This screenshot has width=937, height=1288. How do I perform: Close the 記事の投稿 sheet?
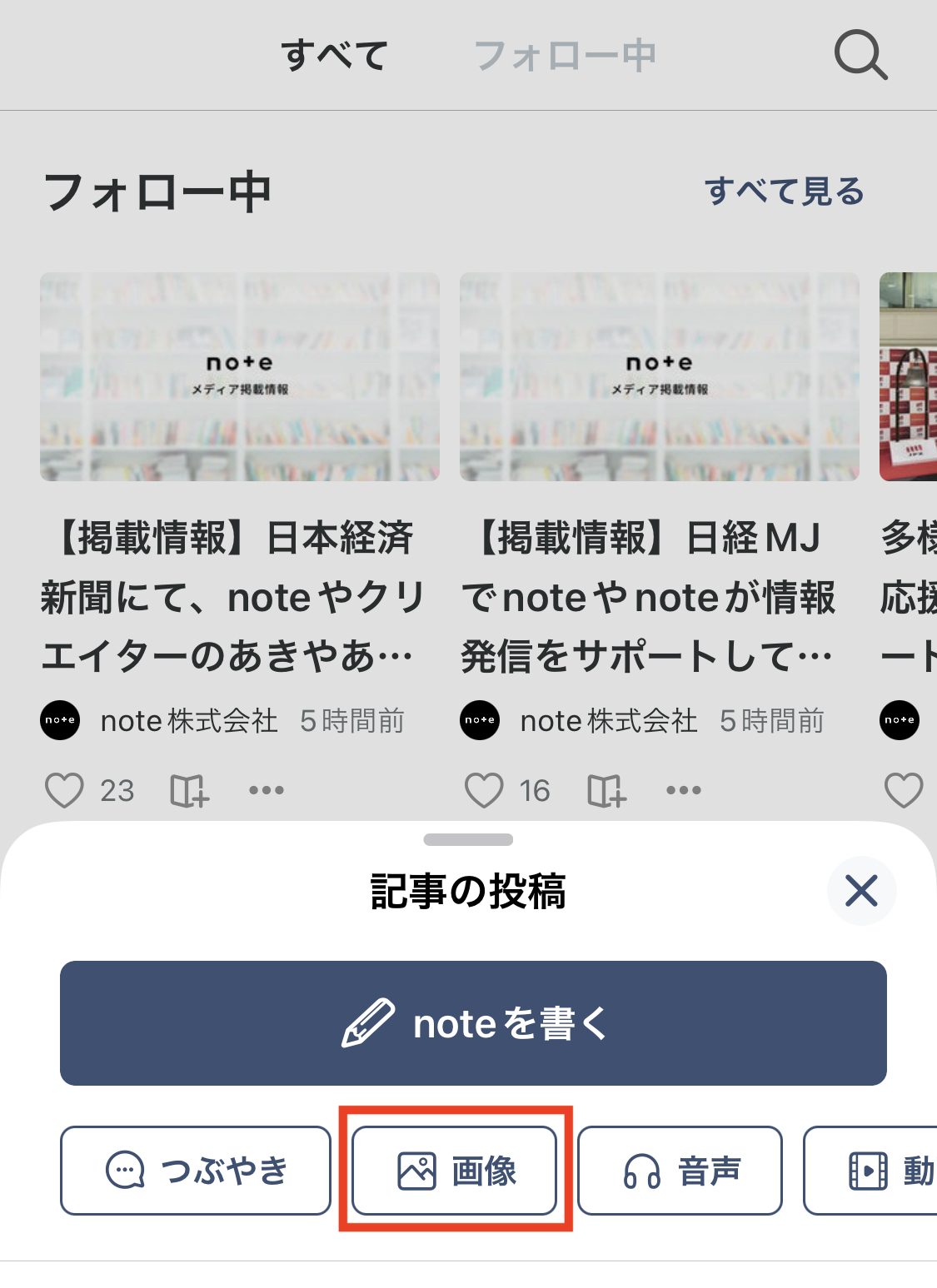point(861,891)
